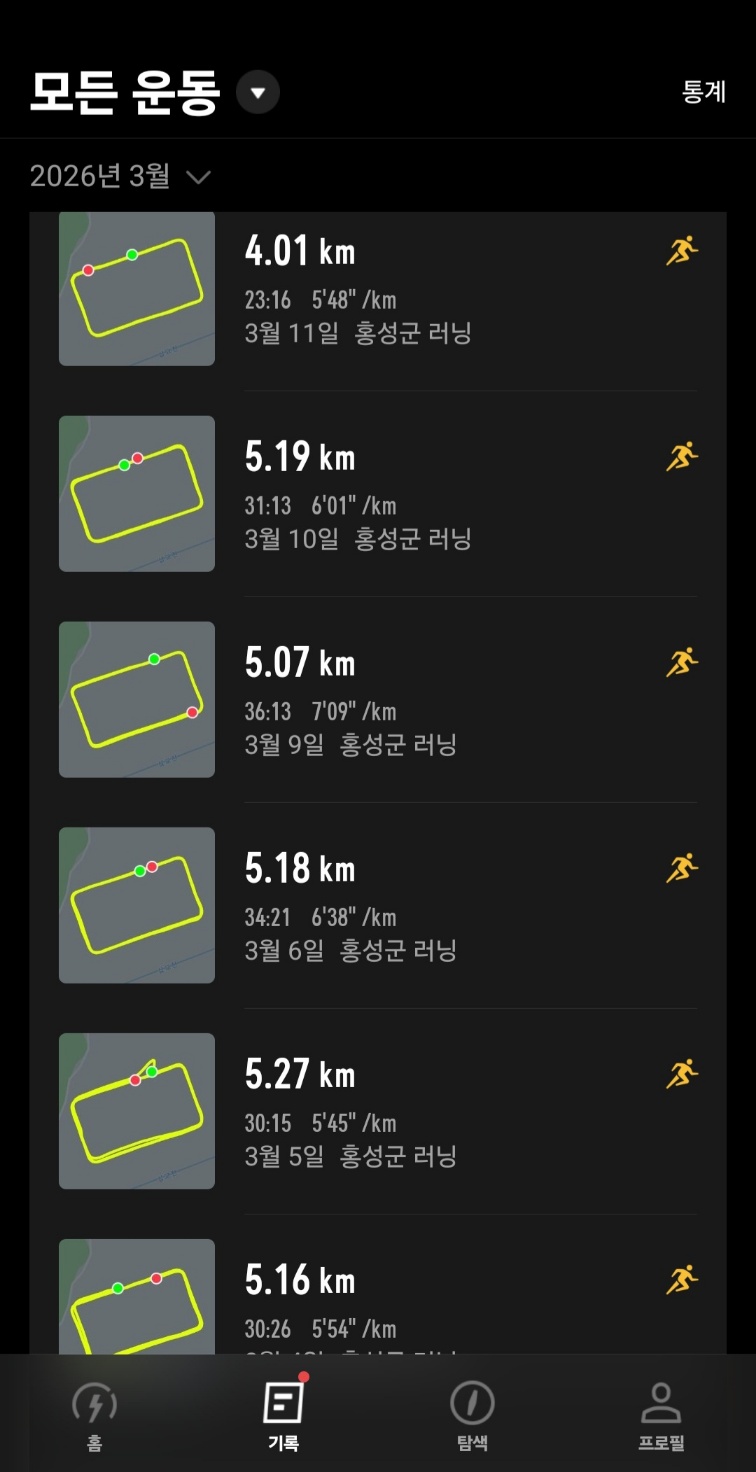This screenshot has width=756, height=1472.
Task: Open the 모든 운동 workout type dropdown
Action: pos(258,93)
